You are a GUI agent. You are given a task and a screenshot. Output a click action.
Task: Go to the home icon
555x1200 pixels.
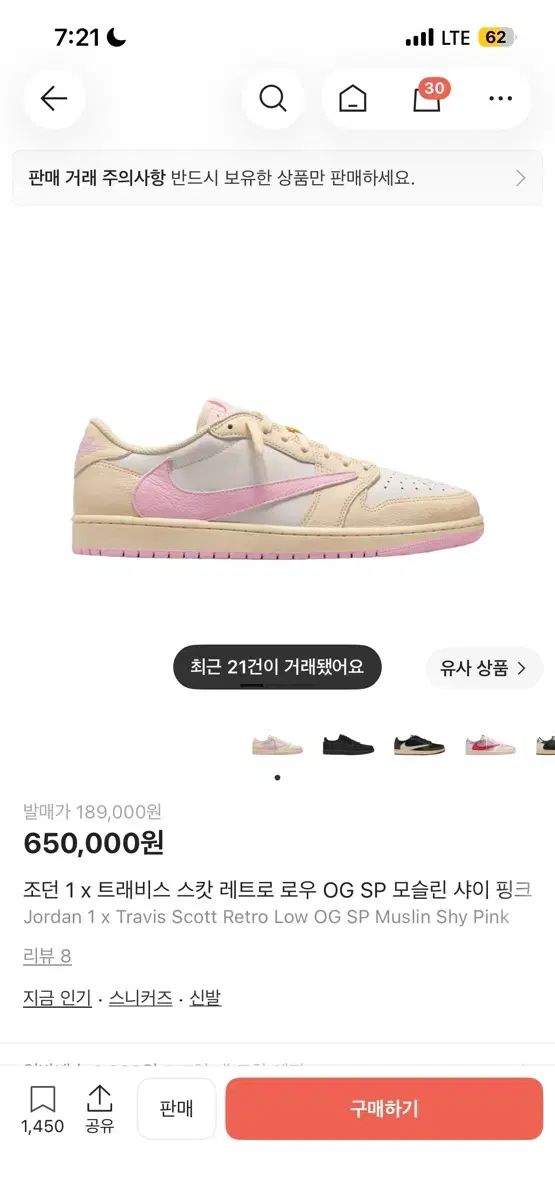tap(352, 99)
